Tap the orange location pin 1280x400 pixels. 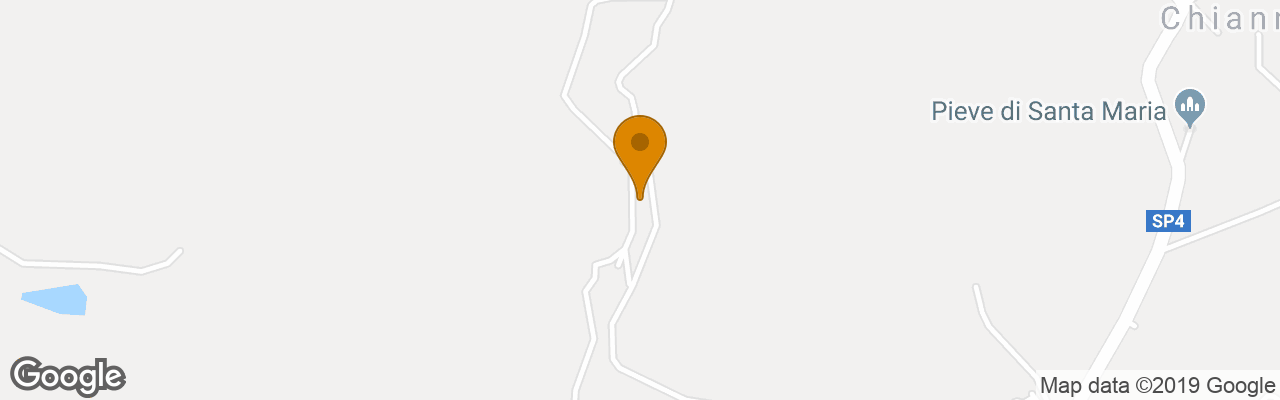[640, 148]
